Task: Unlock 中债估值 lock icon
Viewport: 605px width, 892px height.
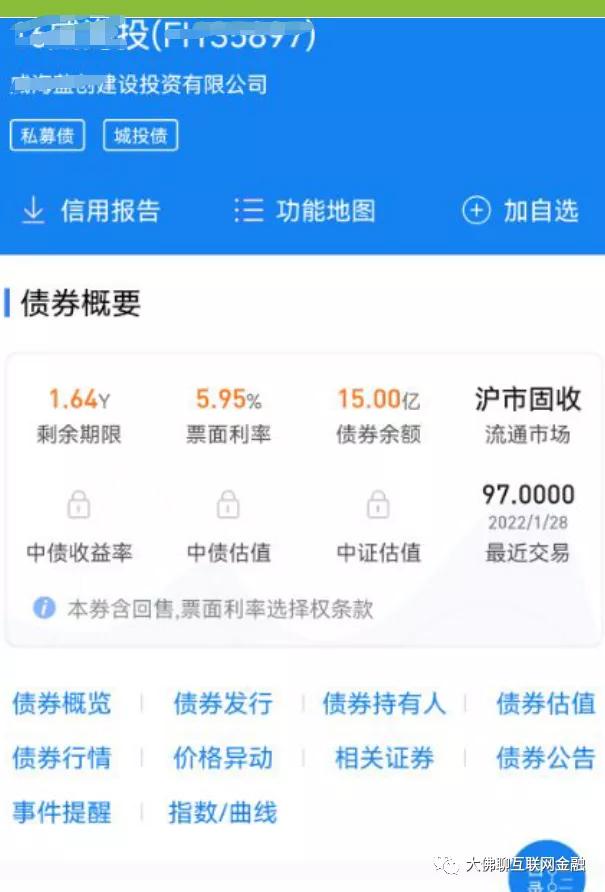Action: pyautogui.click(x=229, y=504)
